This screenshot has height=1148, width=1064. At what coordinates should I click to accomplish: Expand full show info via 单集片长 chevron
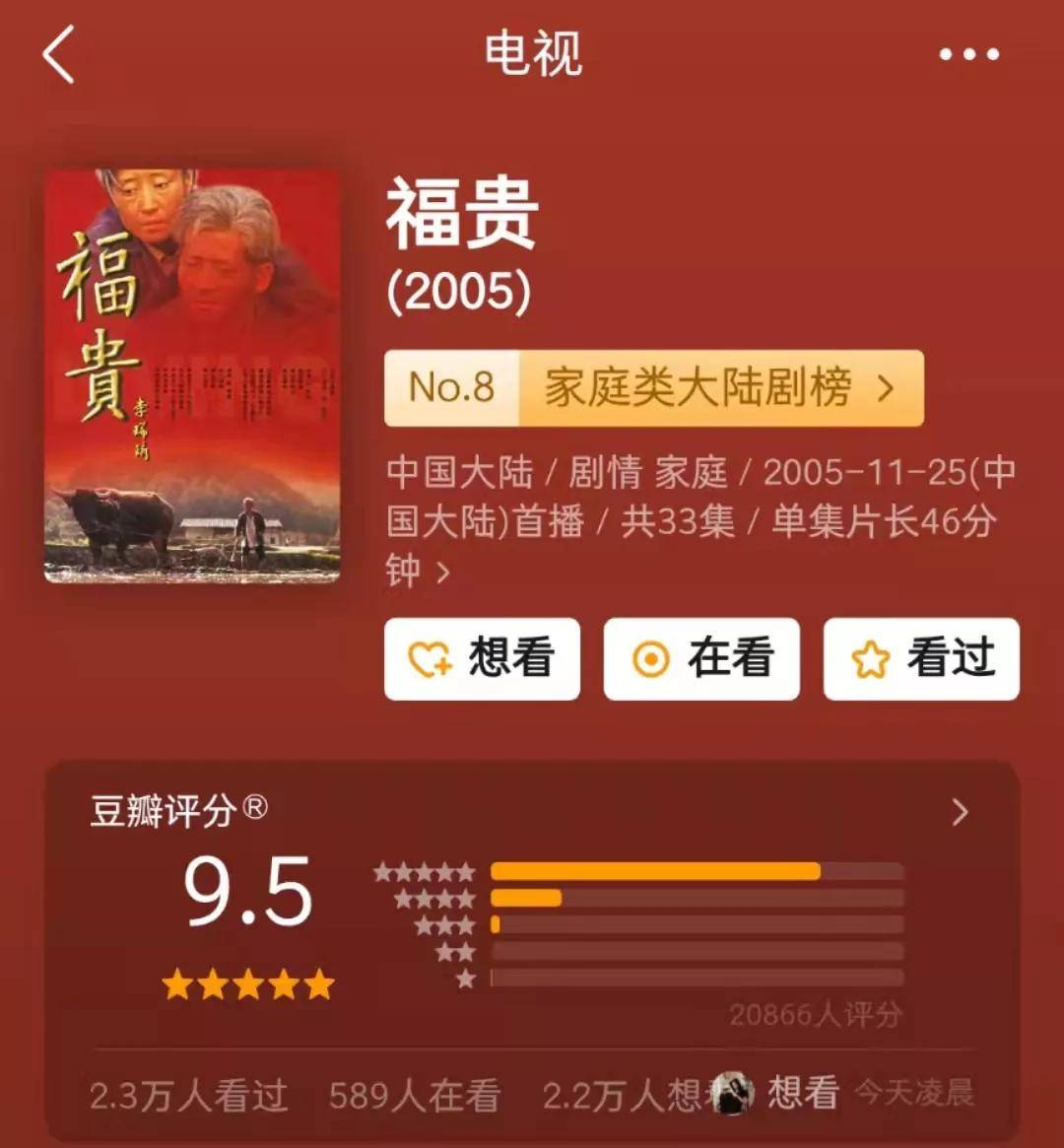pos(445,574)
